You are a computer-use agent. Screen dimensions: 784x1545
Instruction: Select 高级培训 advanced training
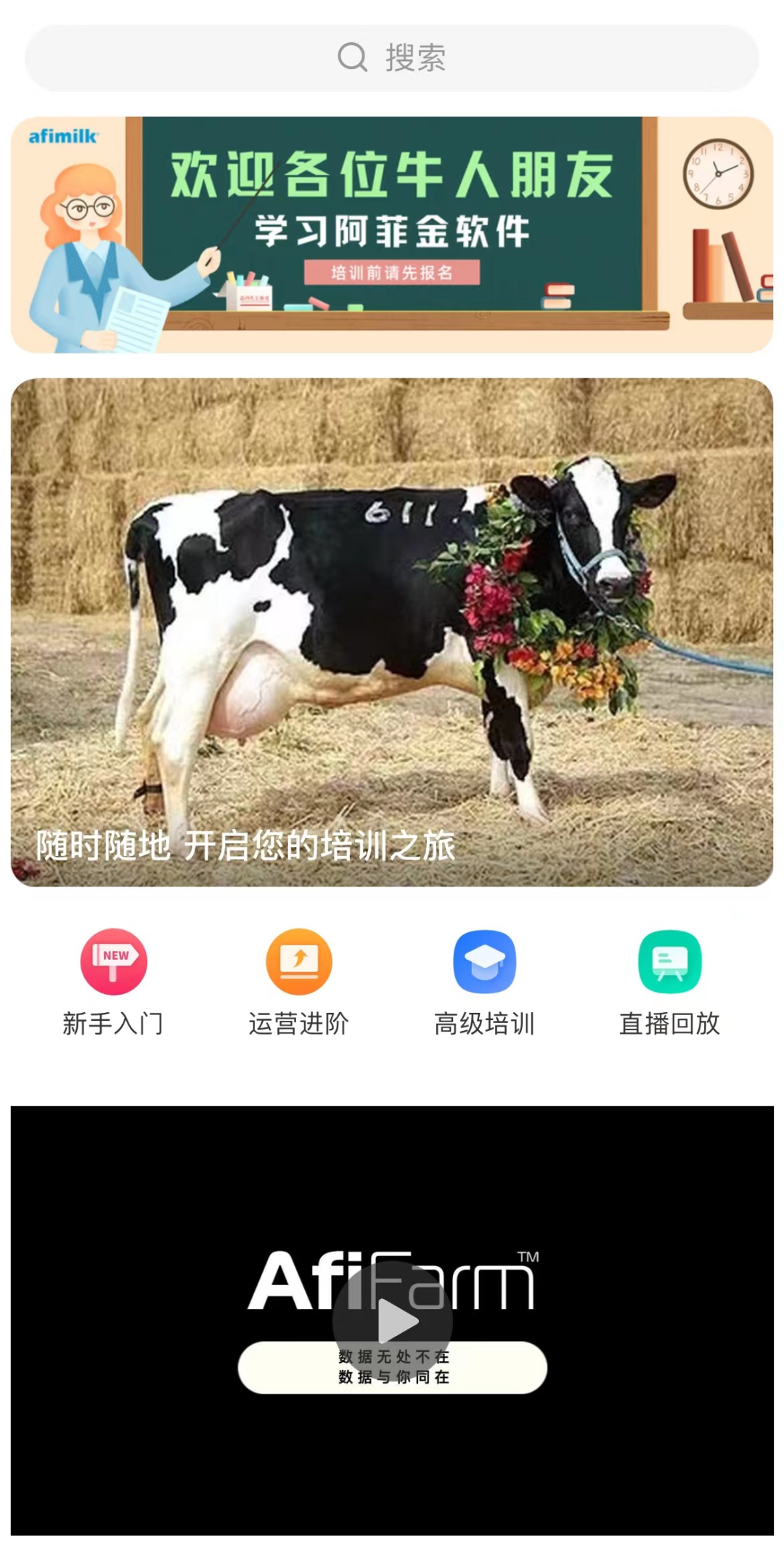pyautogui.click(x=484, y=982)
